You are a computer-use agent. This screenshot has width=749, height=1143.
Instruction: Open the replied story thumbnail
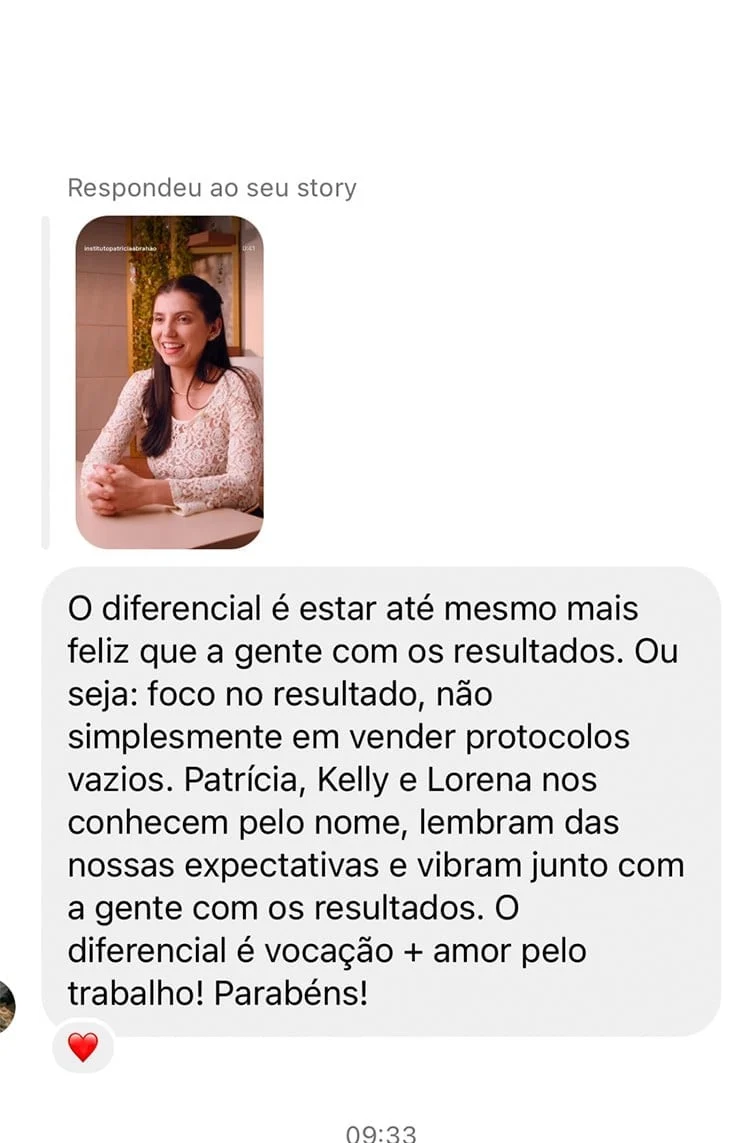pos(169,382)
